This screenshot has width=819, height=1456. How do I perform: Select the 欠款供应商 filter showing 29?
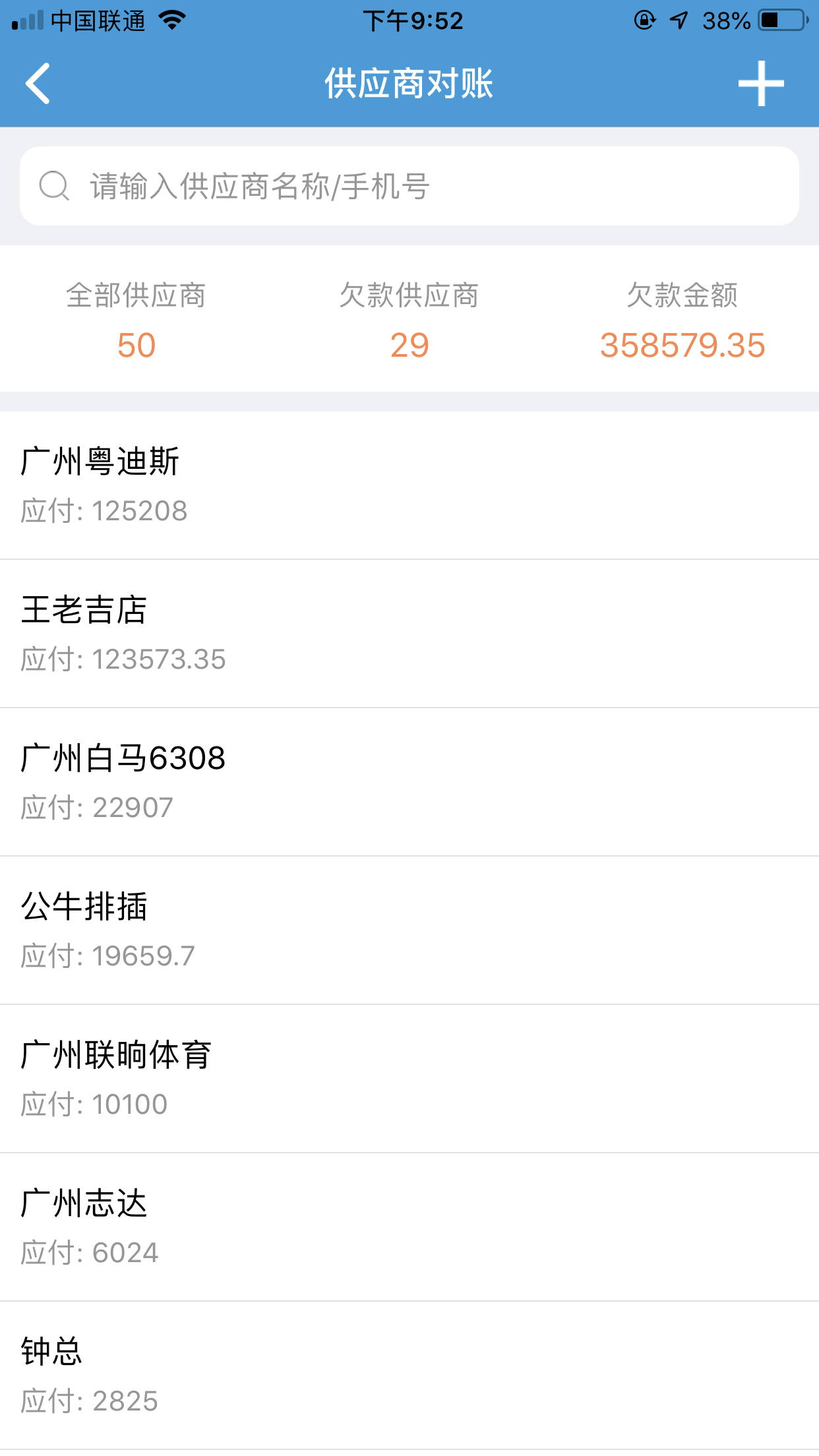pyautogui.click(x=409, y=319)
